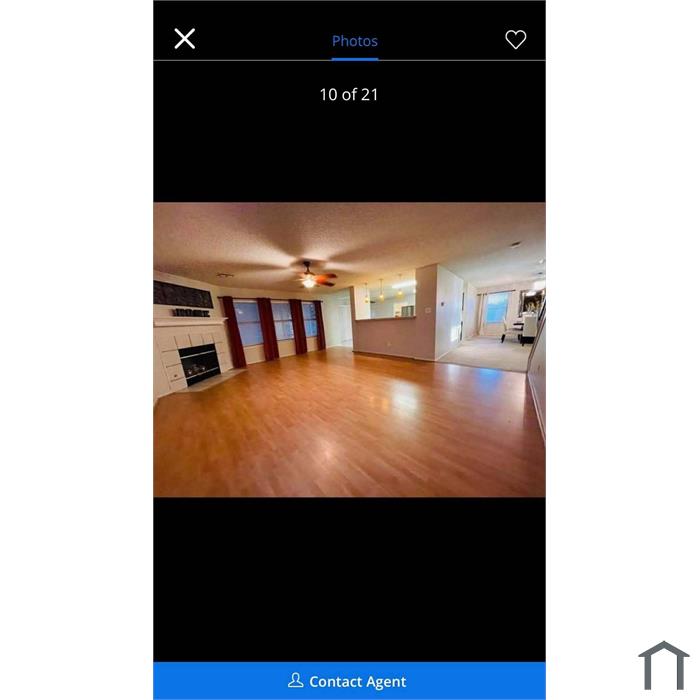Tap the living room photo

pyautogui.click(x=349, y=349)
